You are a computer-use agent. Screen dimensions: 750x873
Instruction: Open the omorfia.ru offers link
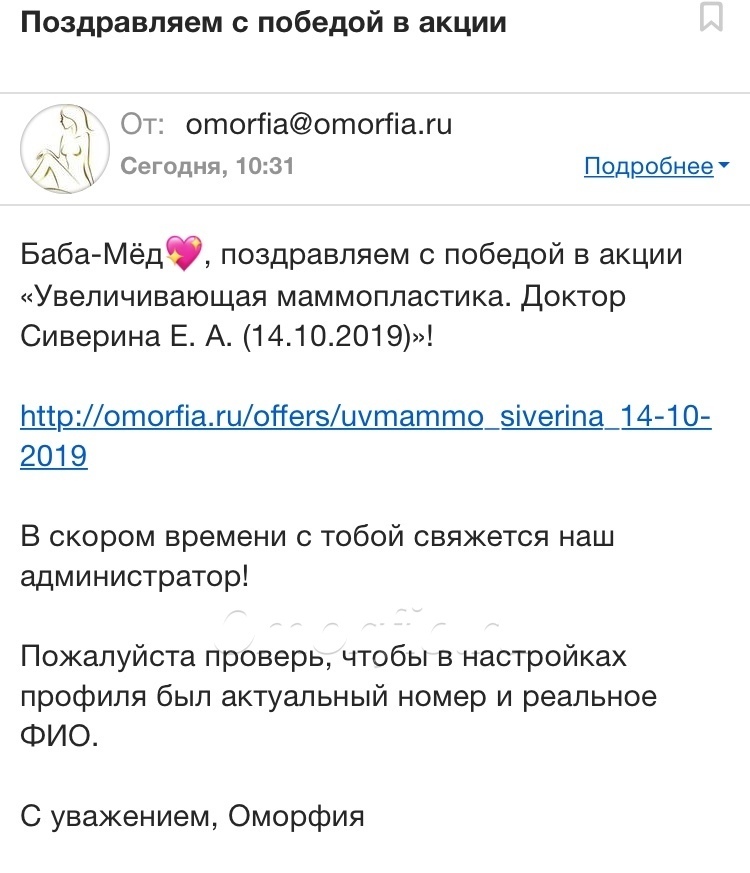(x=365, y=416)
